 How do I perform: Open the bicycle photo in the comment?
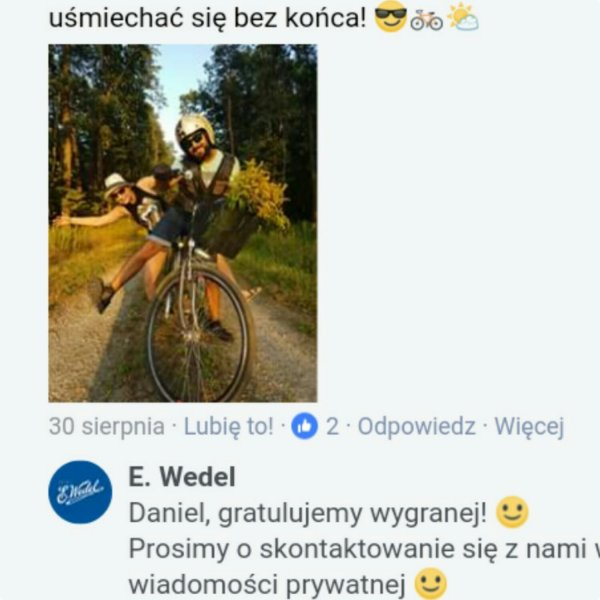tap(182, 223)
